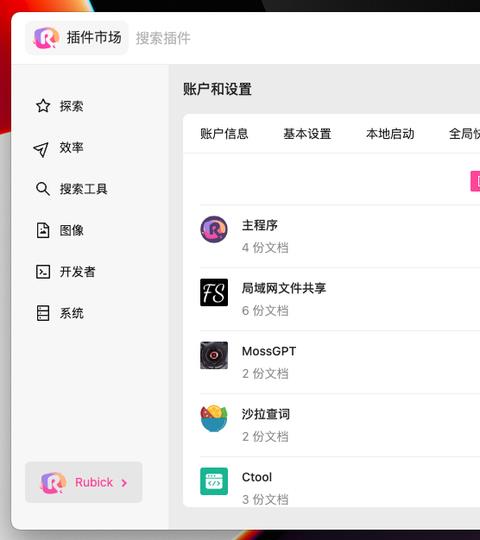This screenshot has width=480, height=540.
Task: Tap the Rubick account button
Action: [84, 482]
